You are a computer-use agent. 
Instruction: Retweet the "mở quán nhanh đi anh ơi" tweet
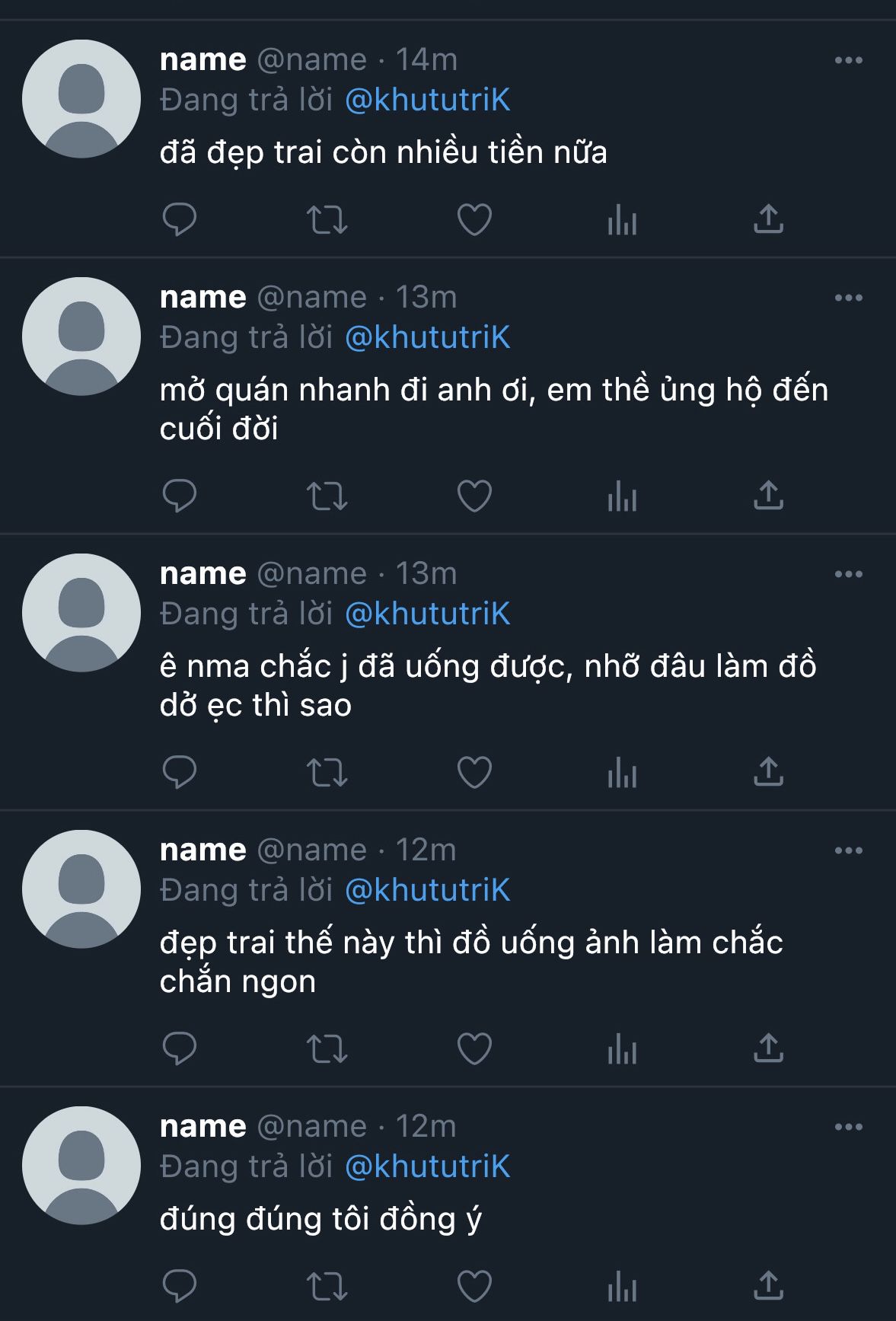click(x=327, y=496)
